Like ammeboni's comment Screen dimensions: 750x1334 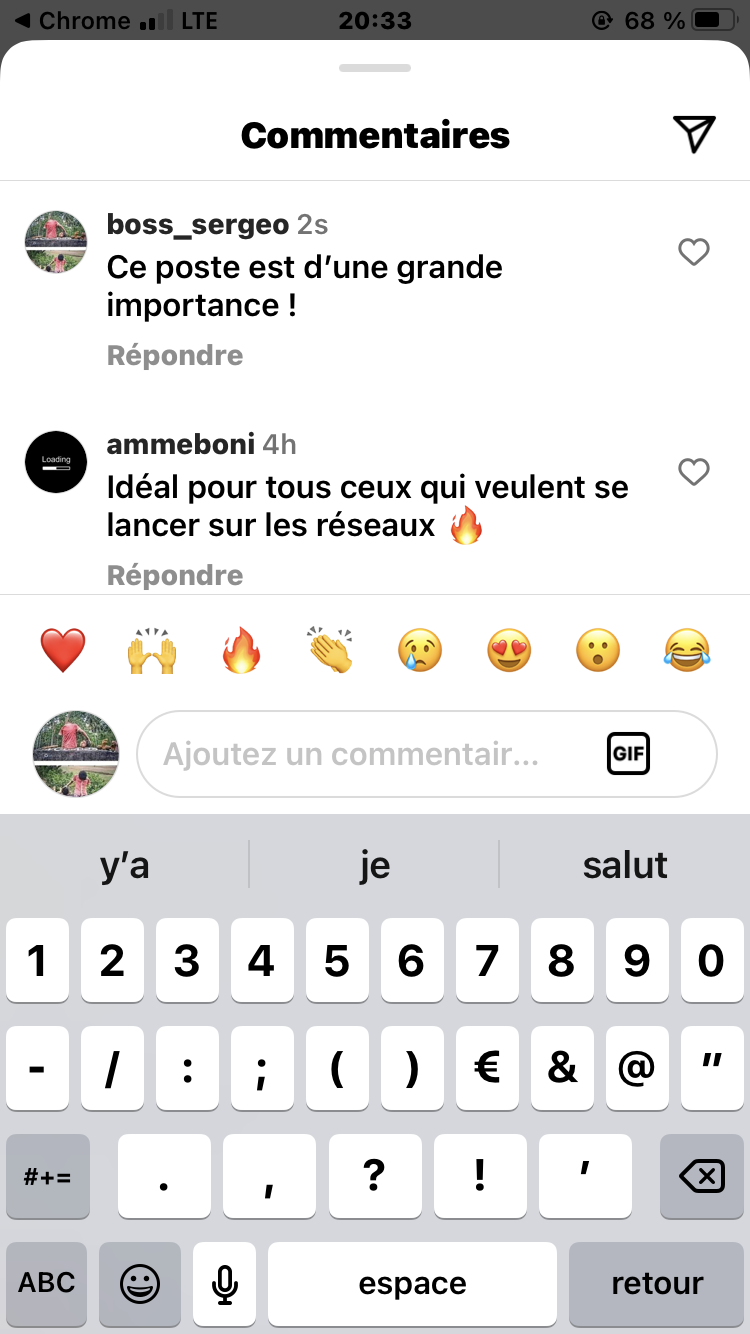coord(694,472)
